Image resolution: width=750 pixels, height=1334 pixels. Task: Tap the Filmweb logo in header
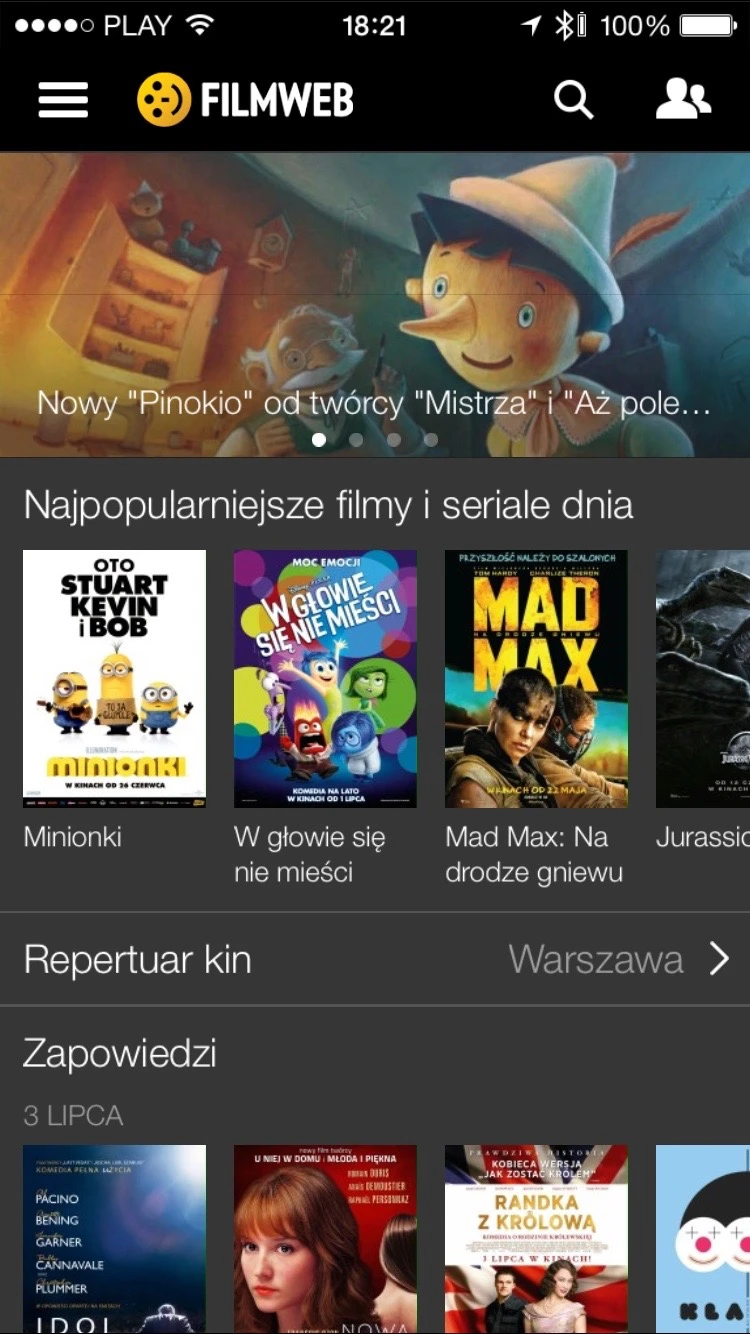tap(246, 100)
